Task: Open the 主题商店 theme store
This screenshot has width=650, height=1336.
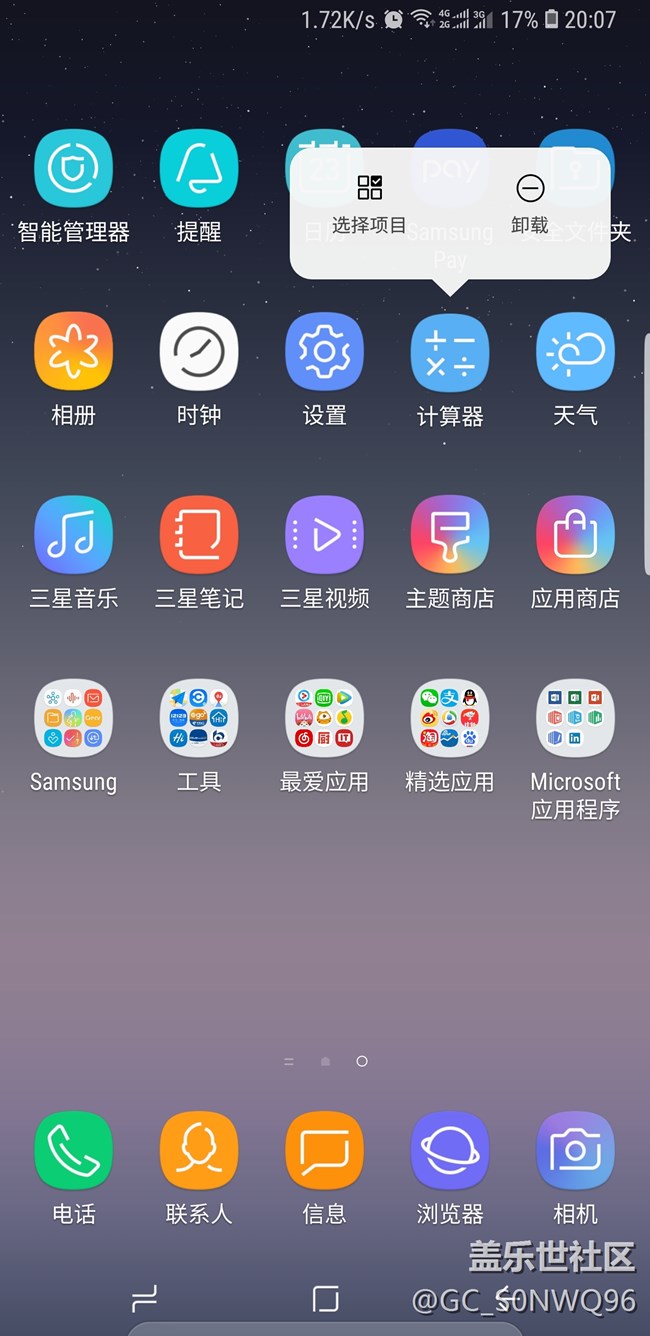Action: point(449,535)
